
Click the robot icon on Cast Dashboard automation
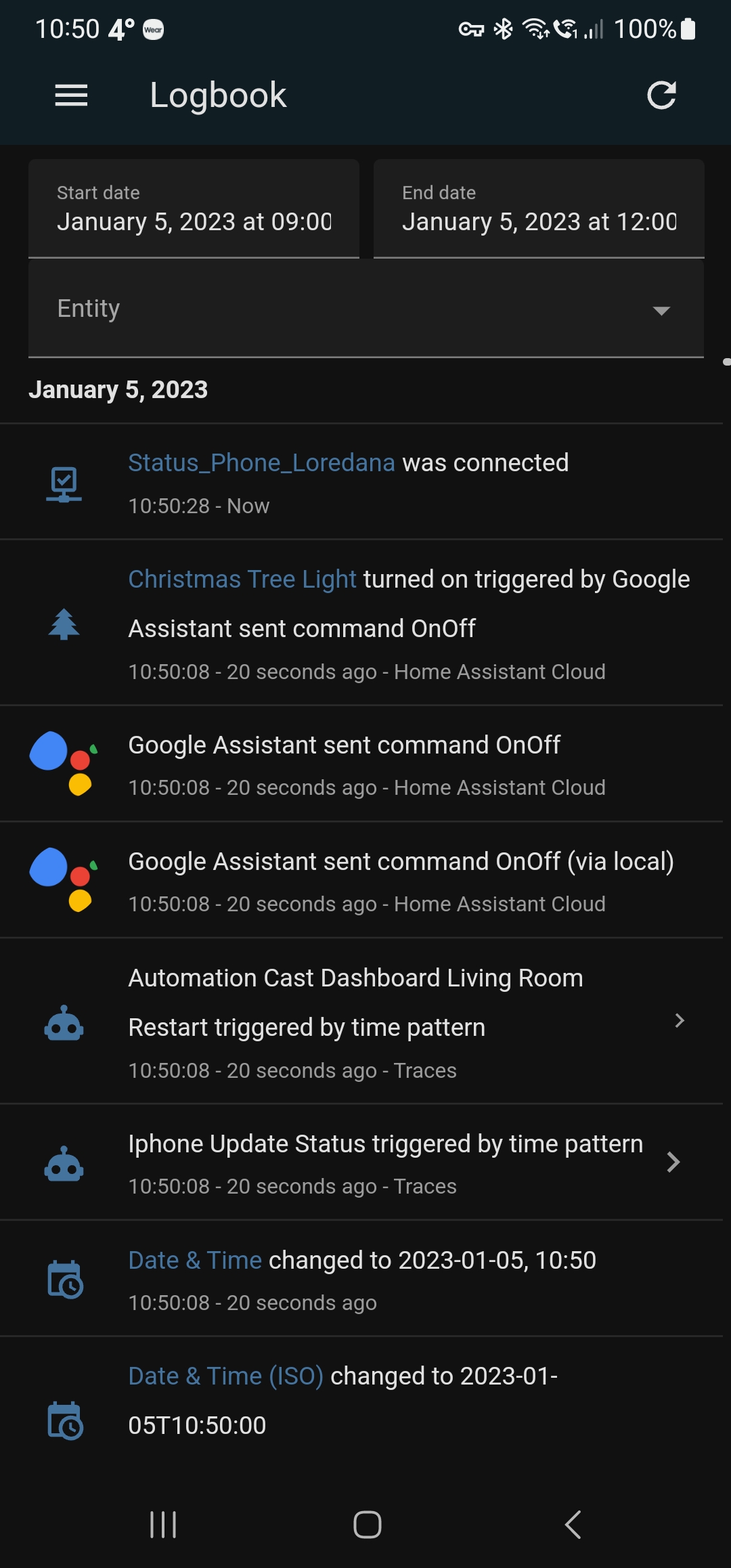coord(63,1024)
